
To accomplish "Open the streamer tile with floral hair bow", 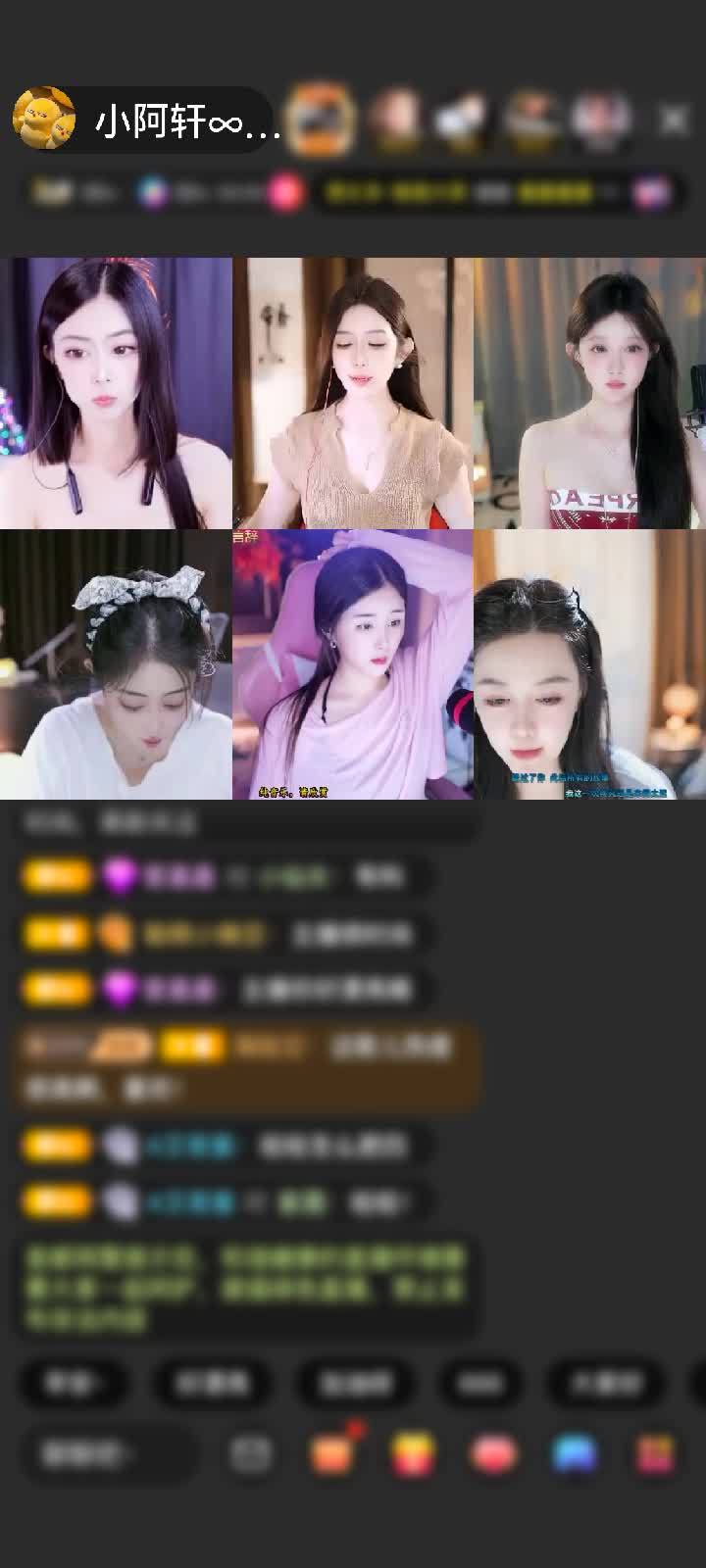I will tap(116, 664).
